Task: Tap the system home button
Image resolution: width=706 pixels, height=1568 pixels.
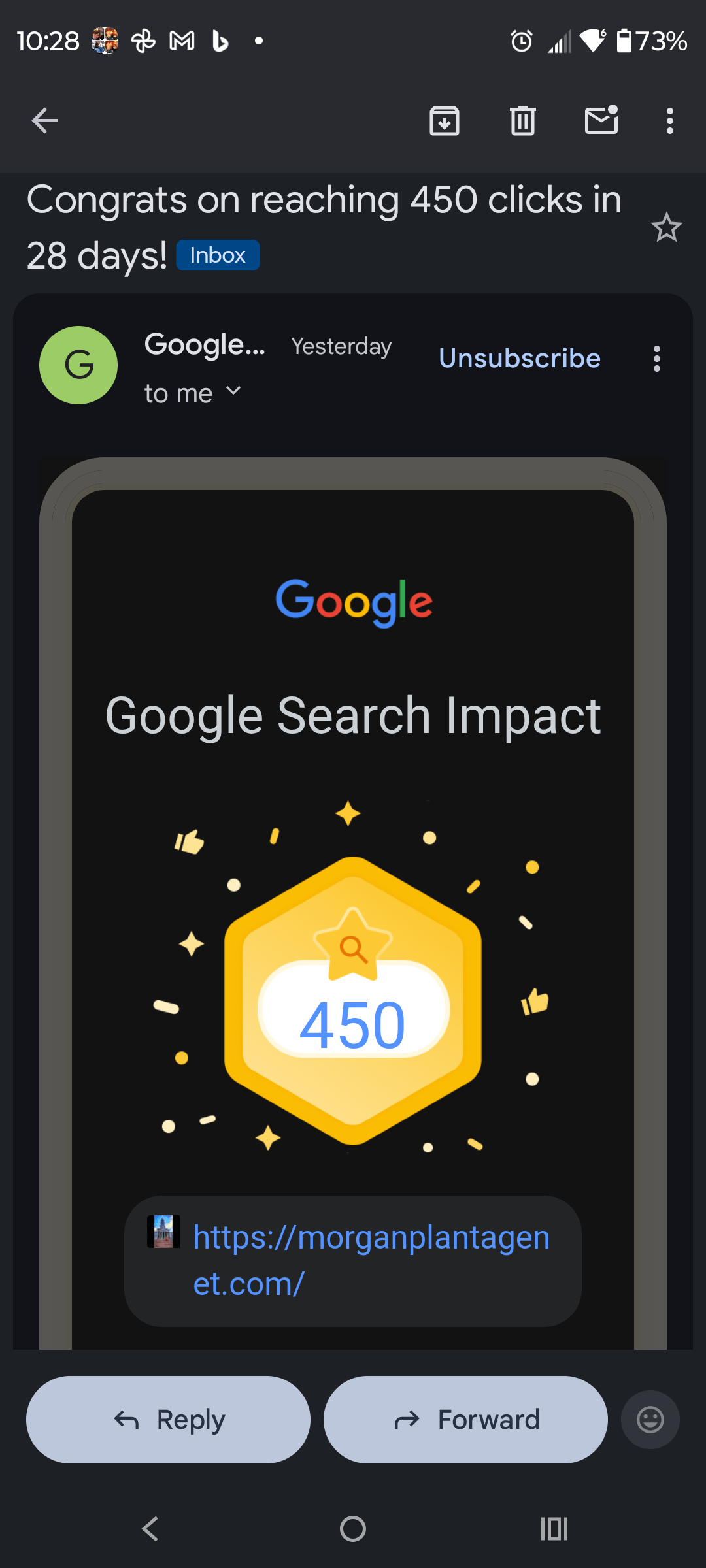Action: (353, 1529)
